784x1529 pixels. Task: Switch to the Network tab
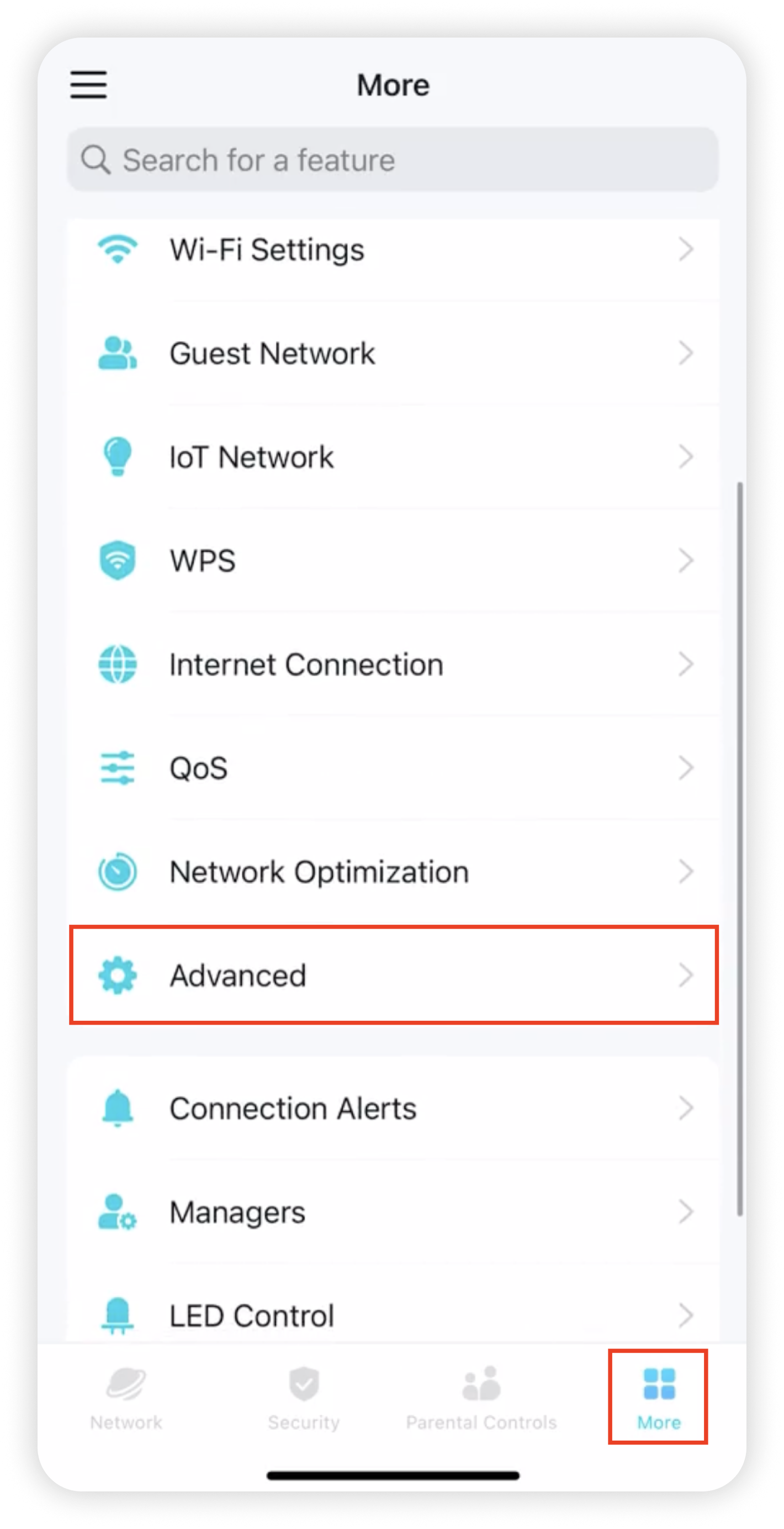click(x=126, y=1397)
